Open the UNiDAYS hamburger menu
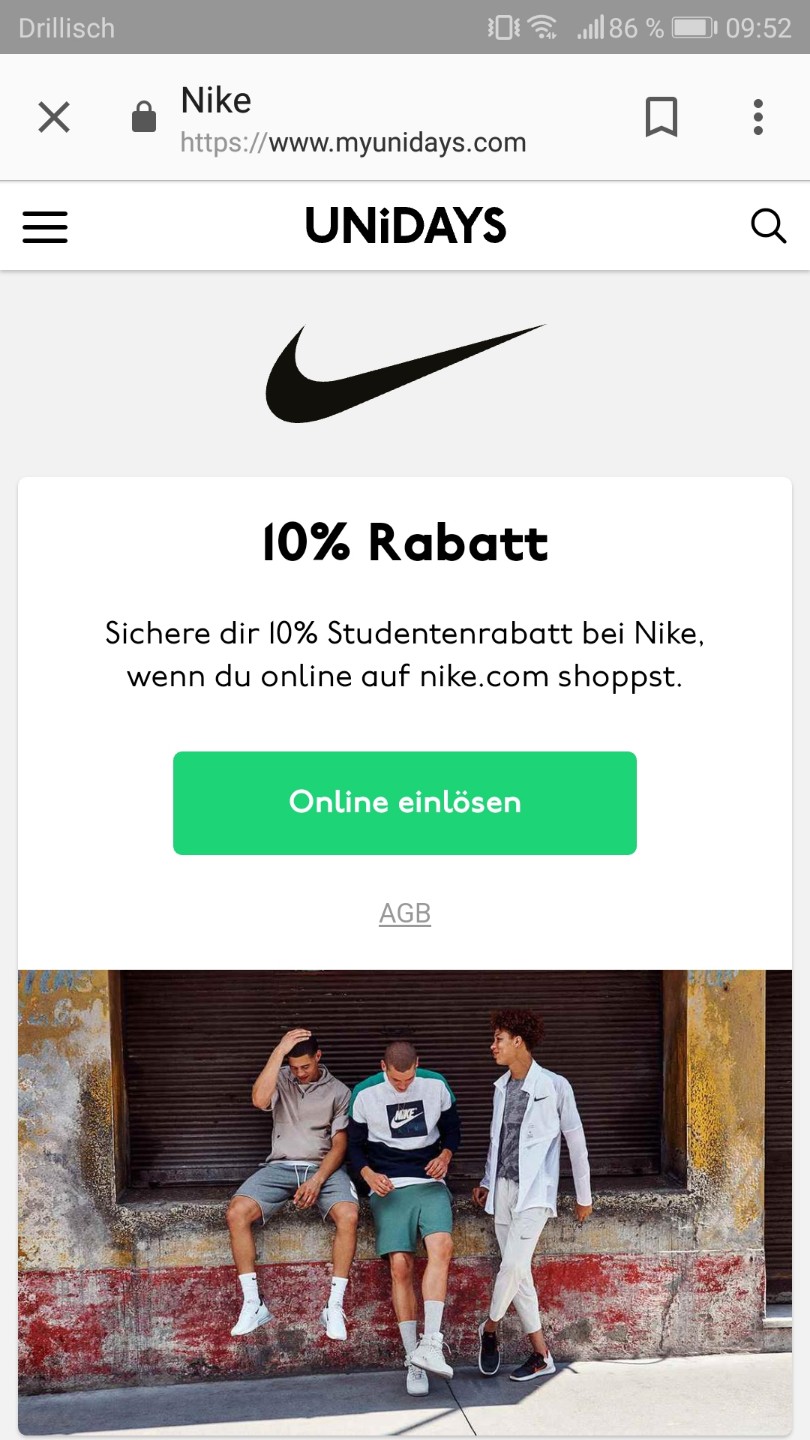This screenshot has height=1440, width=810. [x=45, y=227]
